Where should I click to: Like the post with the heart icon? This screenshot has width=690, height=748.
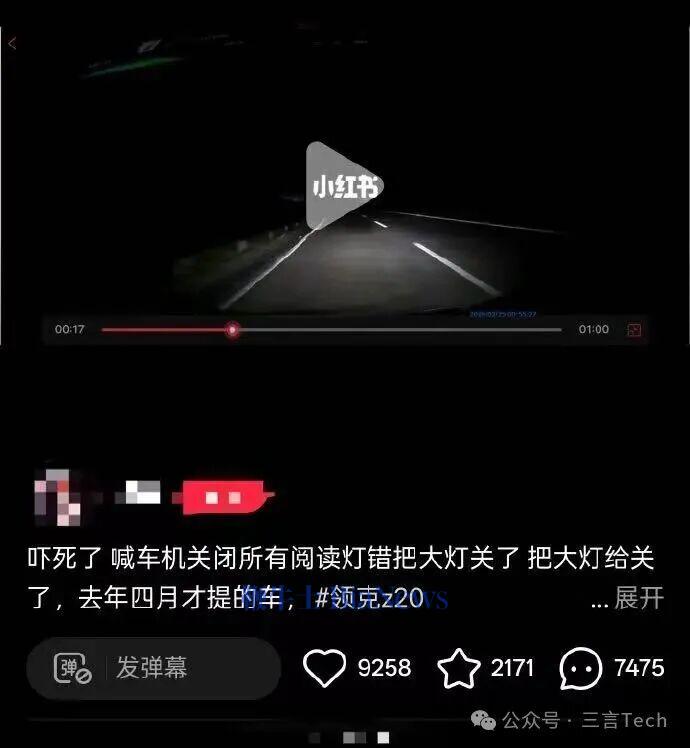(x=324, y=668)
